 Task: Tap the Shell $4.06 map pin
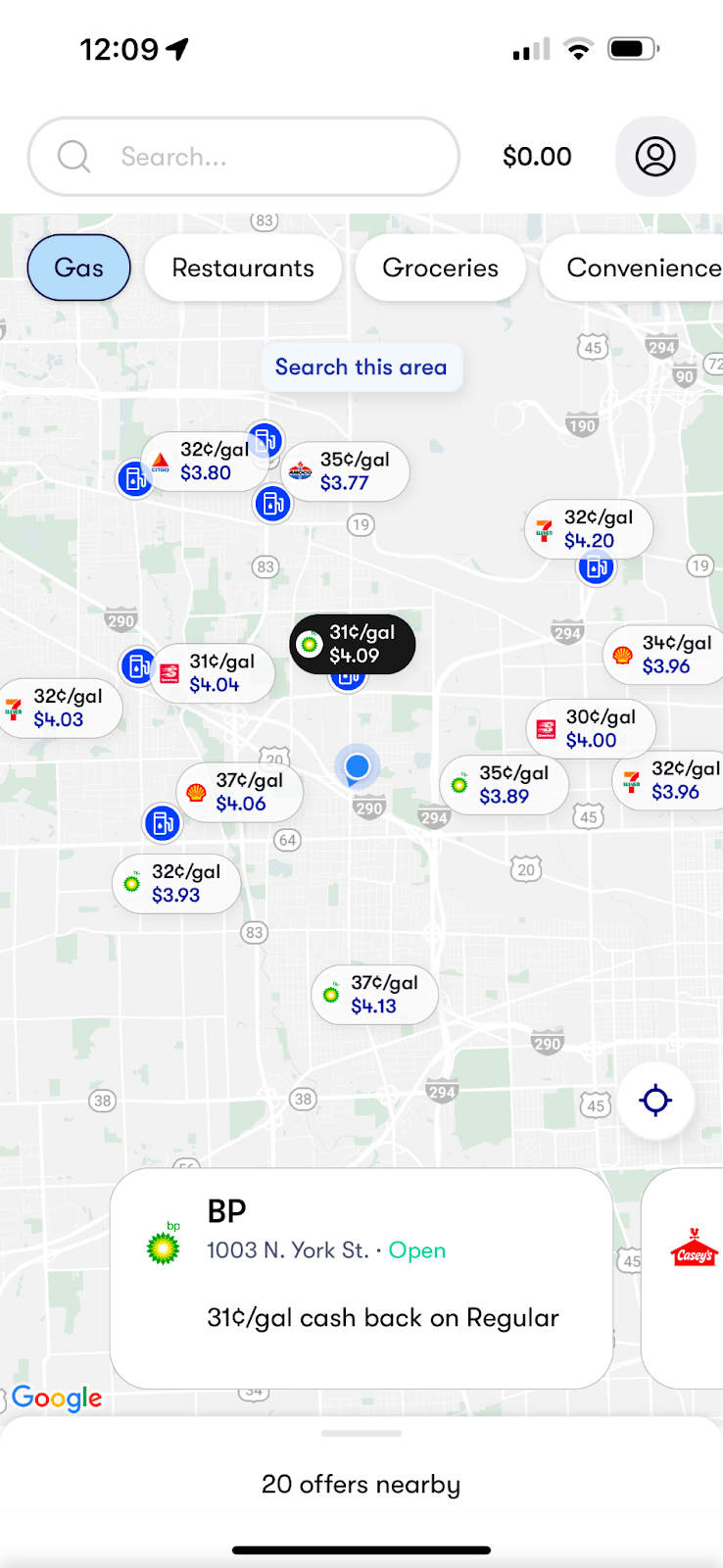tap(240, 792)
